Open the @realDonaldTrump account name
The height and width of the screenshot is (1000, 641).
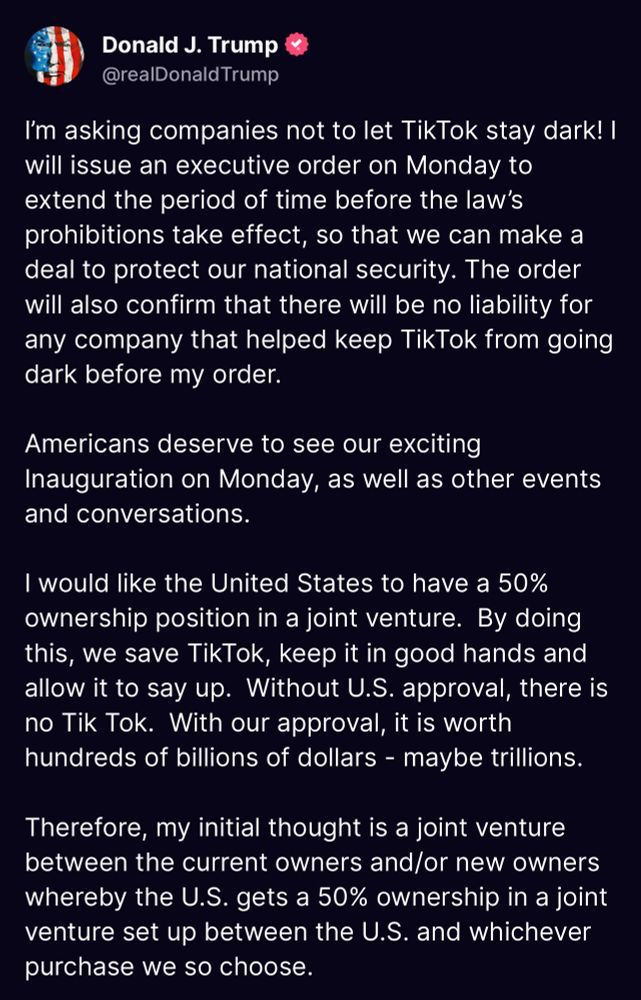tap(190, 74)
